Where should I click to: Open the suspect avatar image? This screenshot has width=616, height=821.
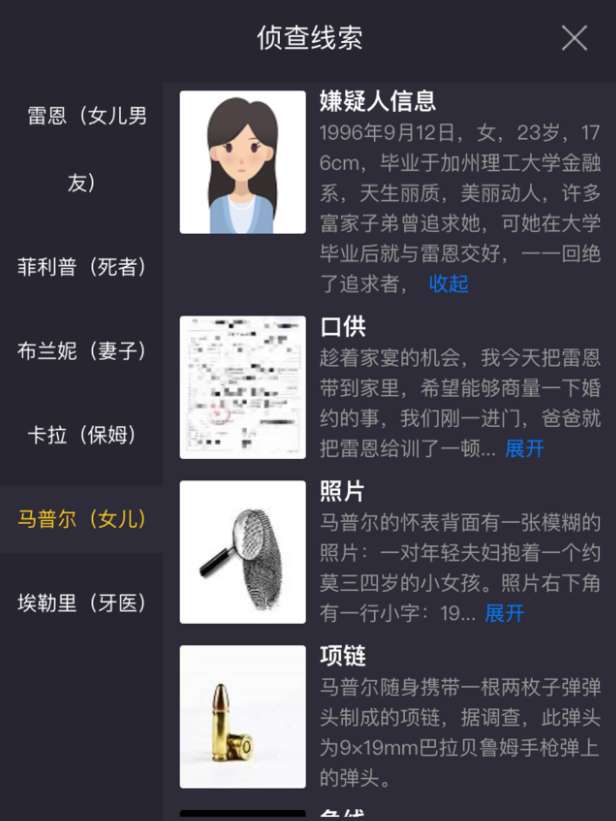tap(242, 163)
